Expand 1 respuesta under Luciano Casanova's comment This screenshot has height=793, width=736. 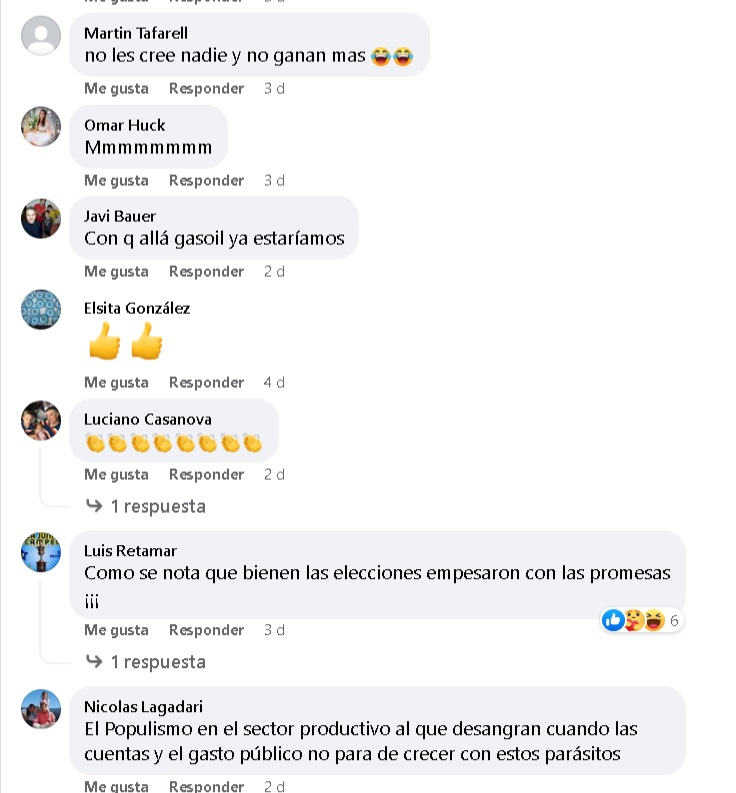coord(157,507)
